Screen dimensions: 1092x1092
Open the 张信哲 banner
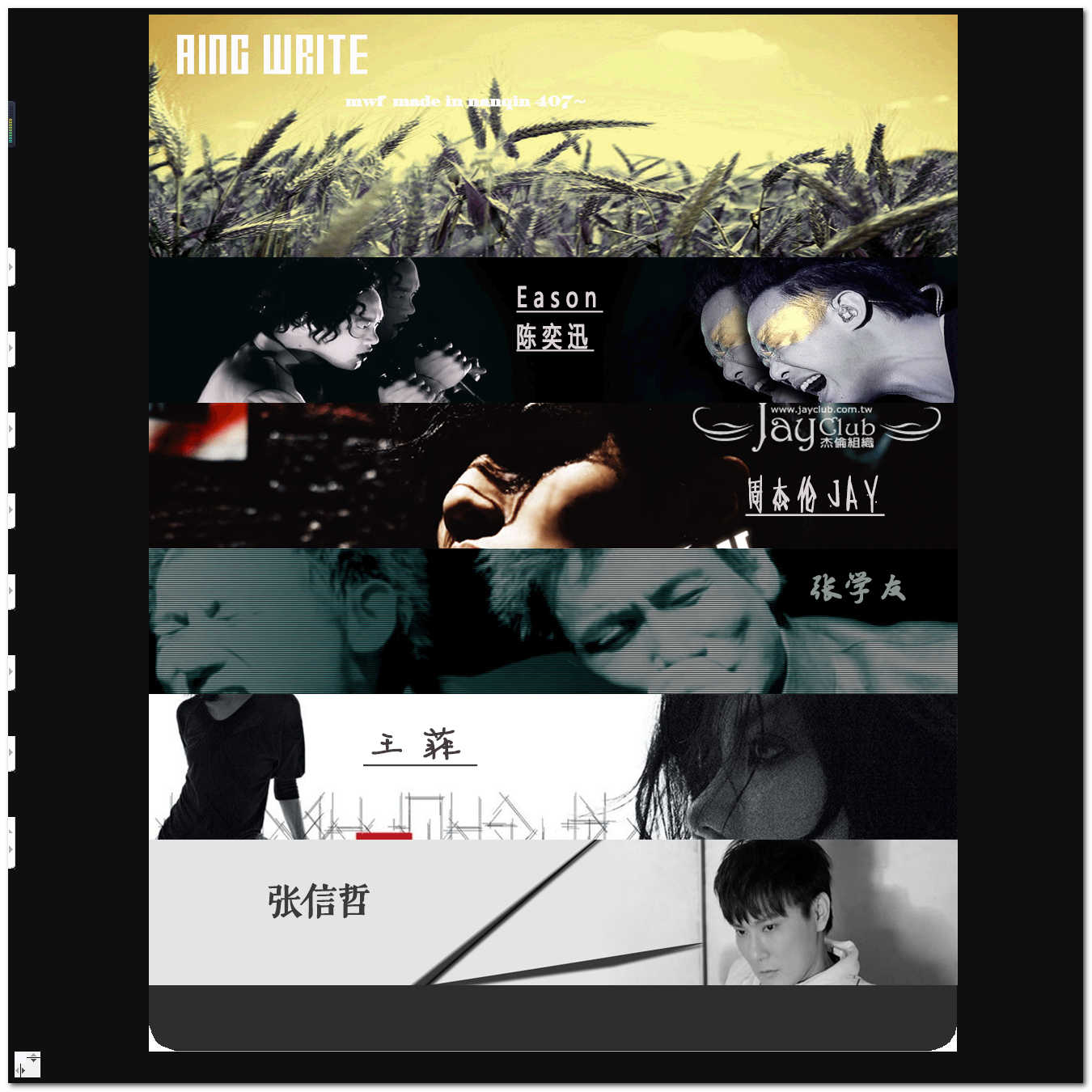pyautogui.click(x=552, y=912)
